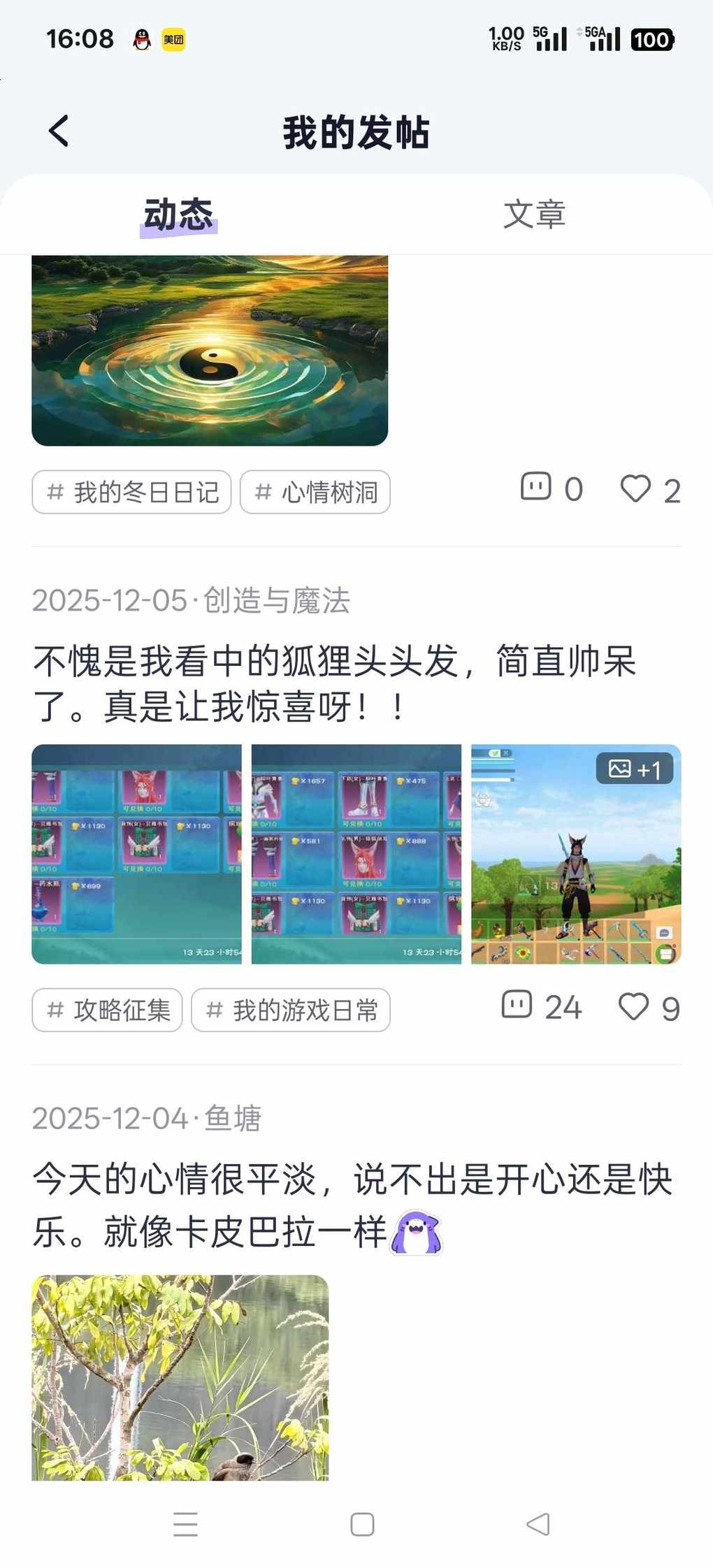View second image of the 狐狸头 post
The height and width of the screenshot is (1568, 713).
[x=356, y=854]
